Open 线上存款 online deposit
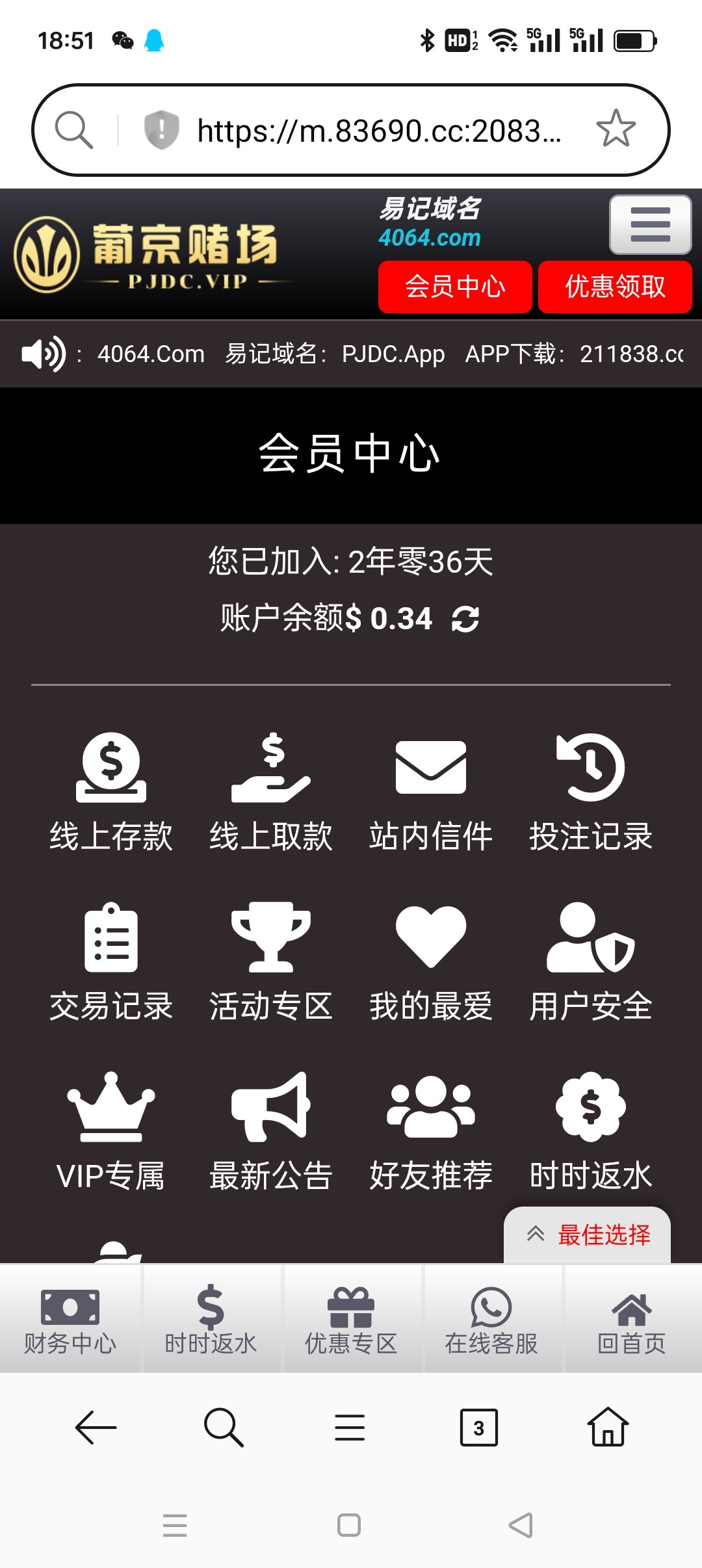 (111, 792)
